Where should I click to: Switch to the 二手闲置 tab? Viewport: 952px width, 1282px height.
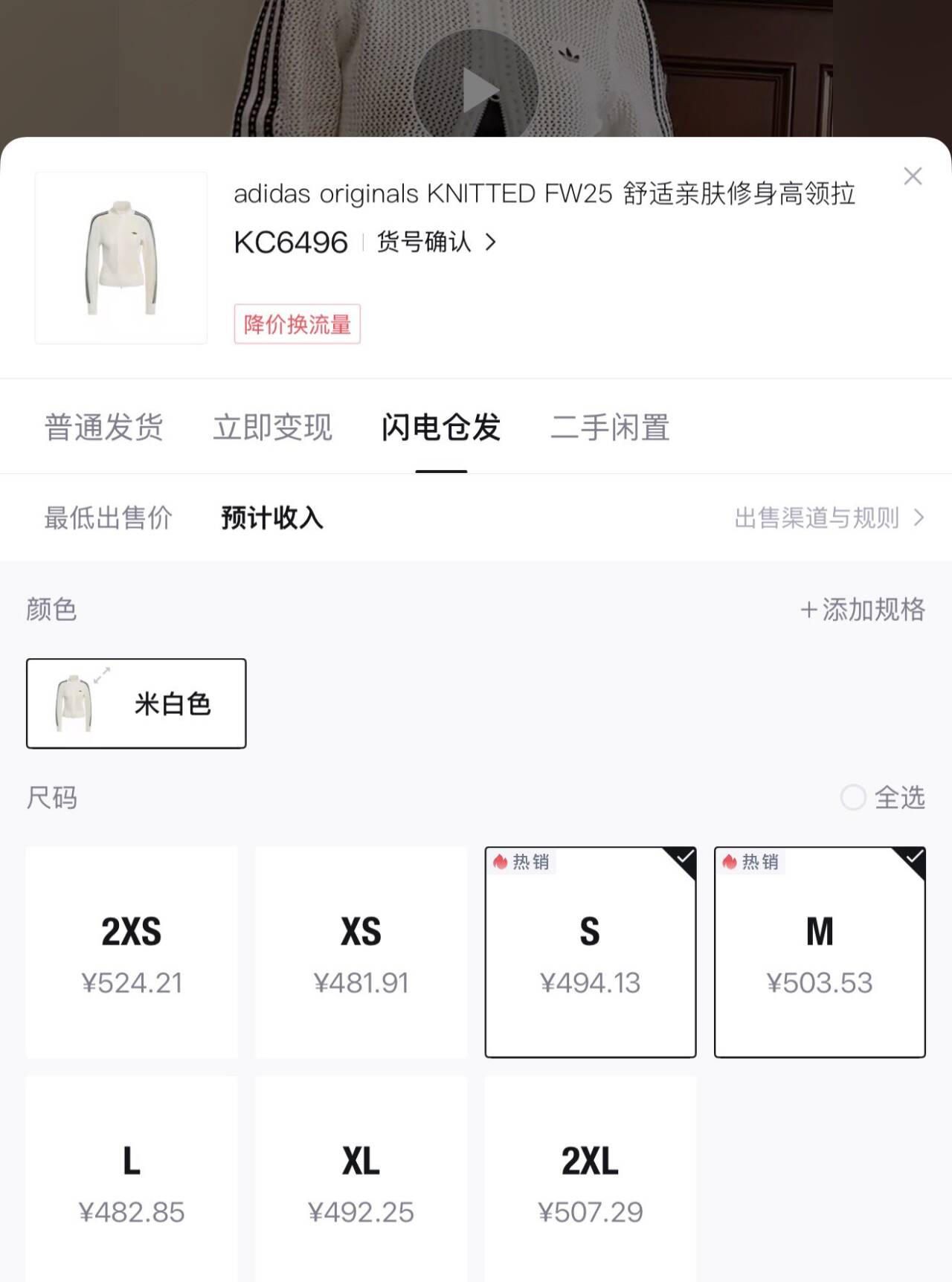(x=610, y=428)
